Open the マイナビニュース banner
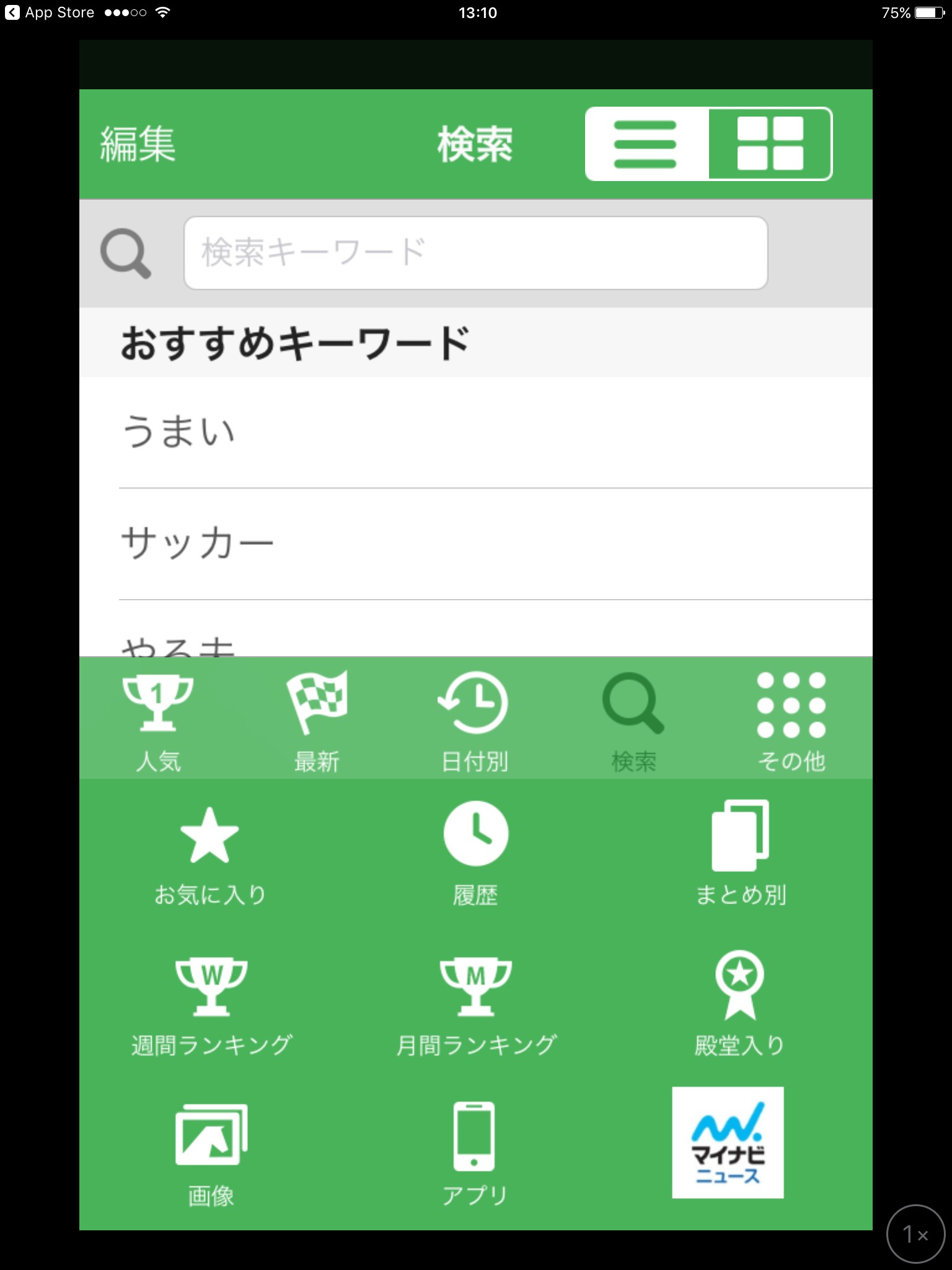952x1270 pixels. 728,1142
